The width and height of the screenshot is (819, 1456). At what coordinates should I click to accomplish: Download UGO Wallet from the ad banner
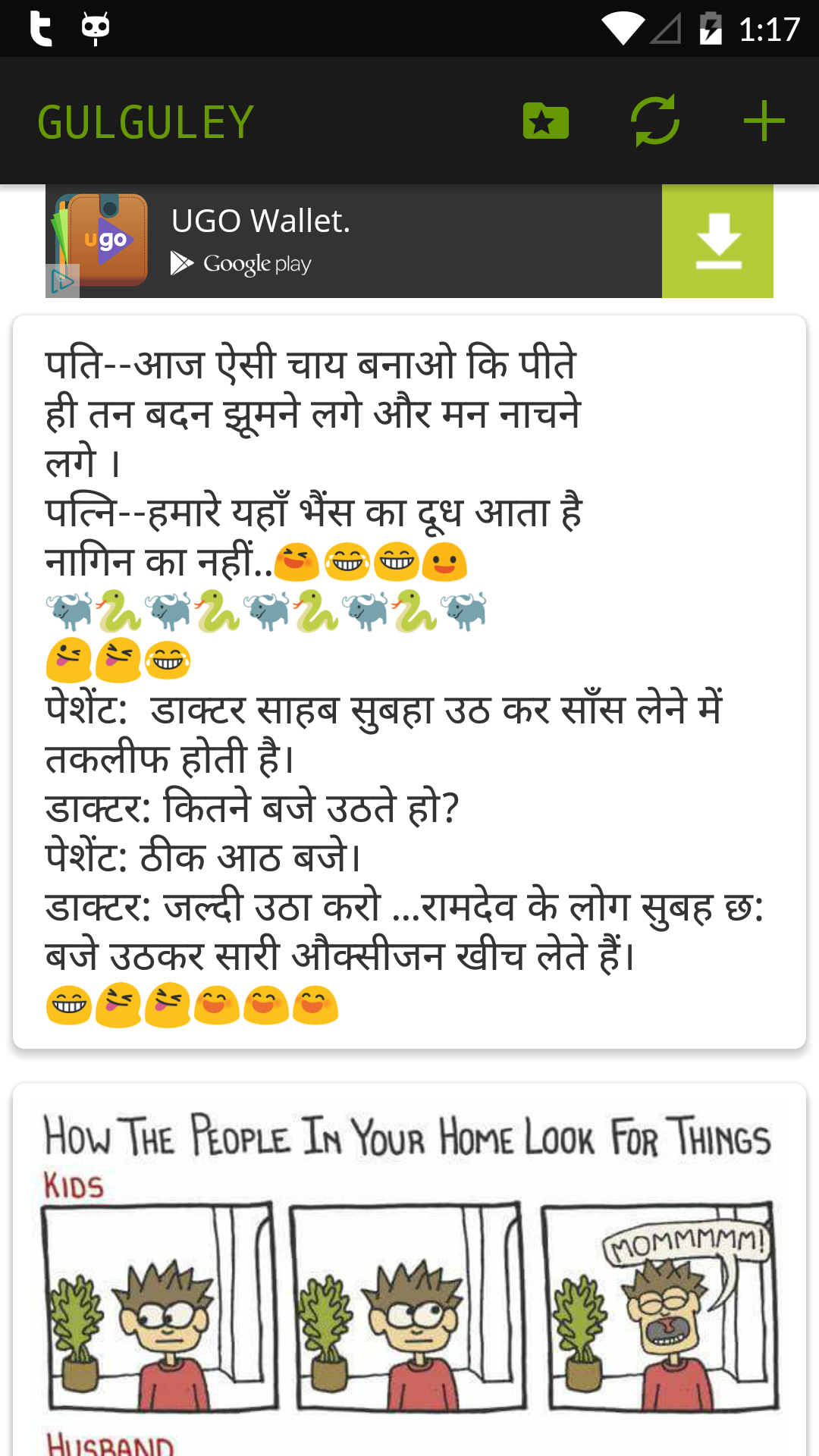coord(717,241)
